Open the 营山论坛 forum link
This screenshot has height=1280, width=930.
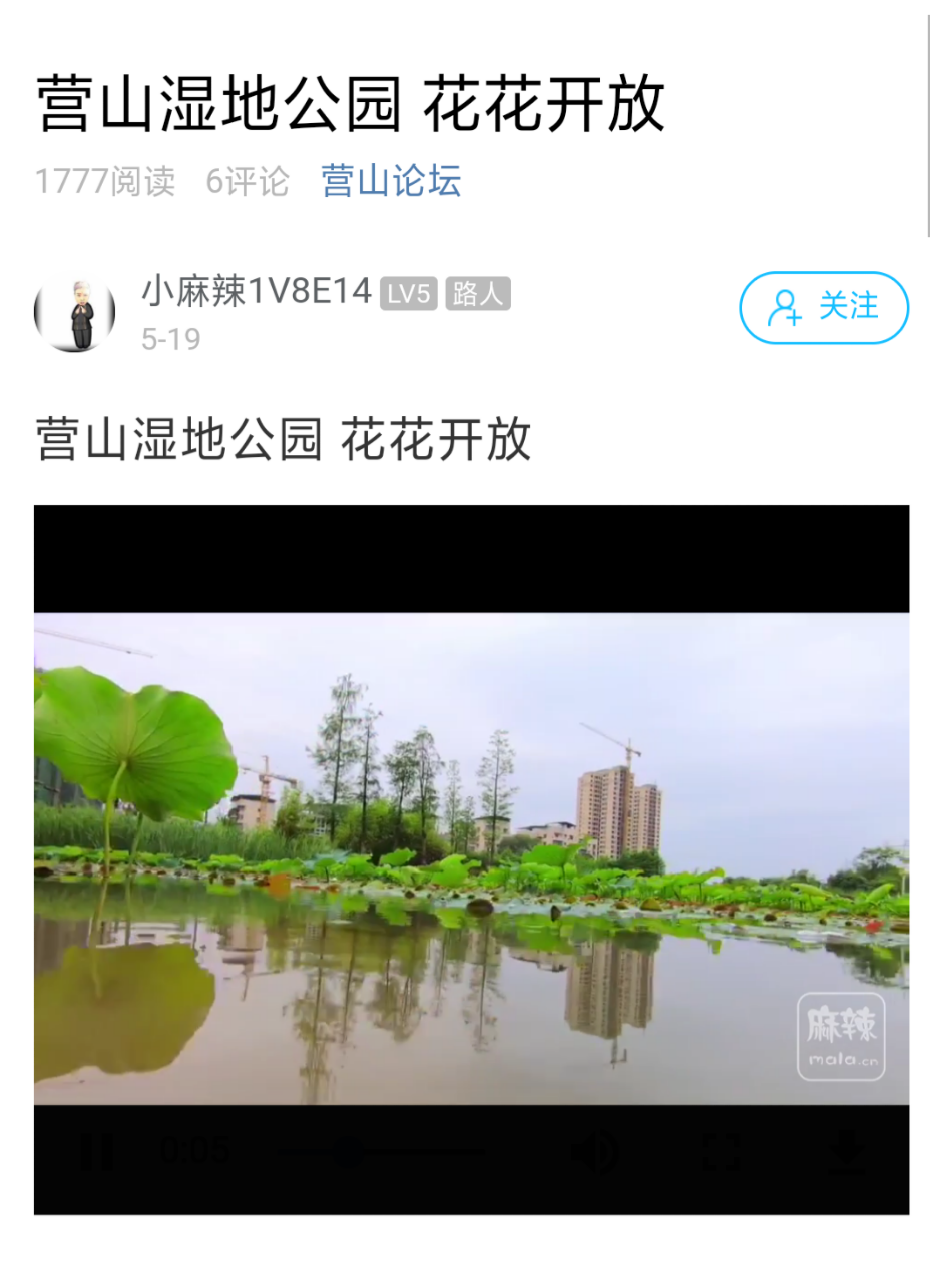tap(391, 181)
